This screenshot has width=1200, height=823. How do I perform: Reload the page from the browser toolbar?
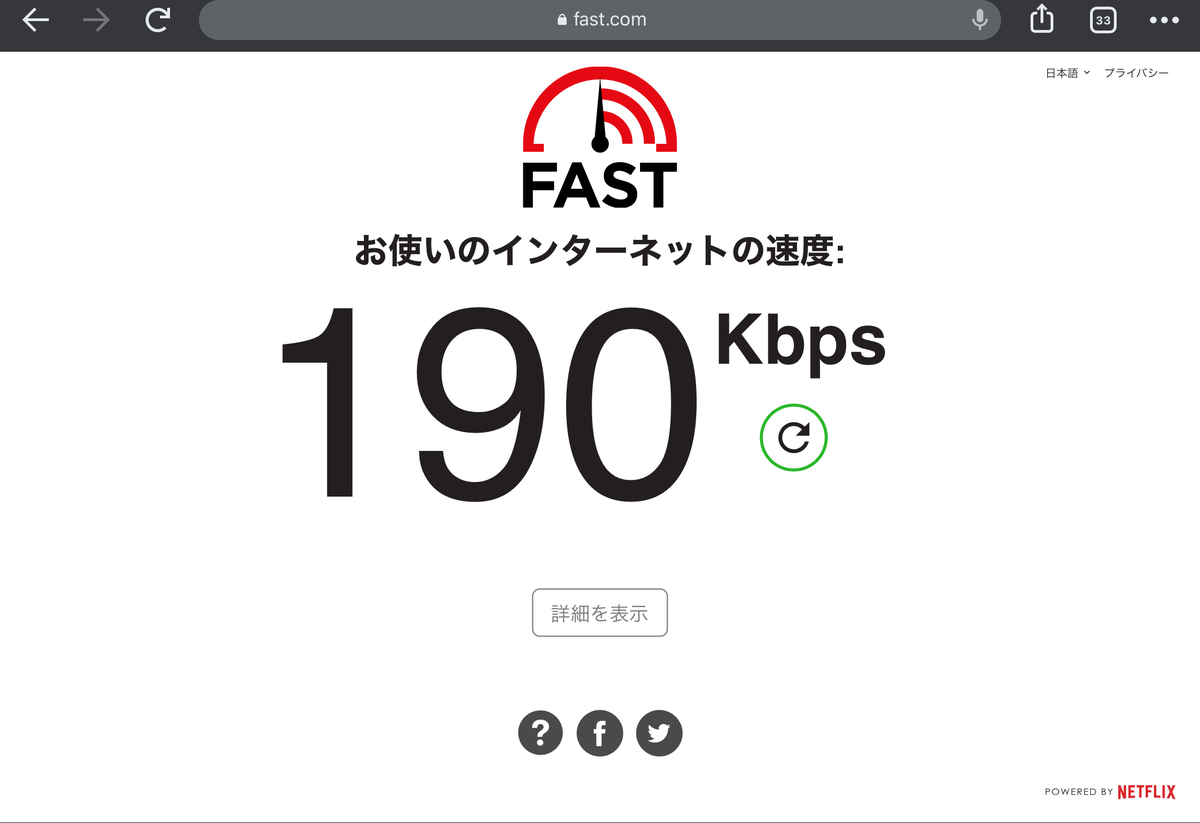157,20
